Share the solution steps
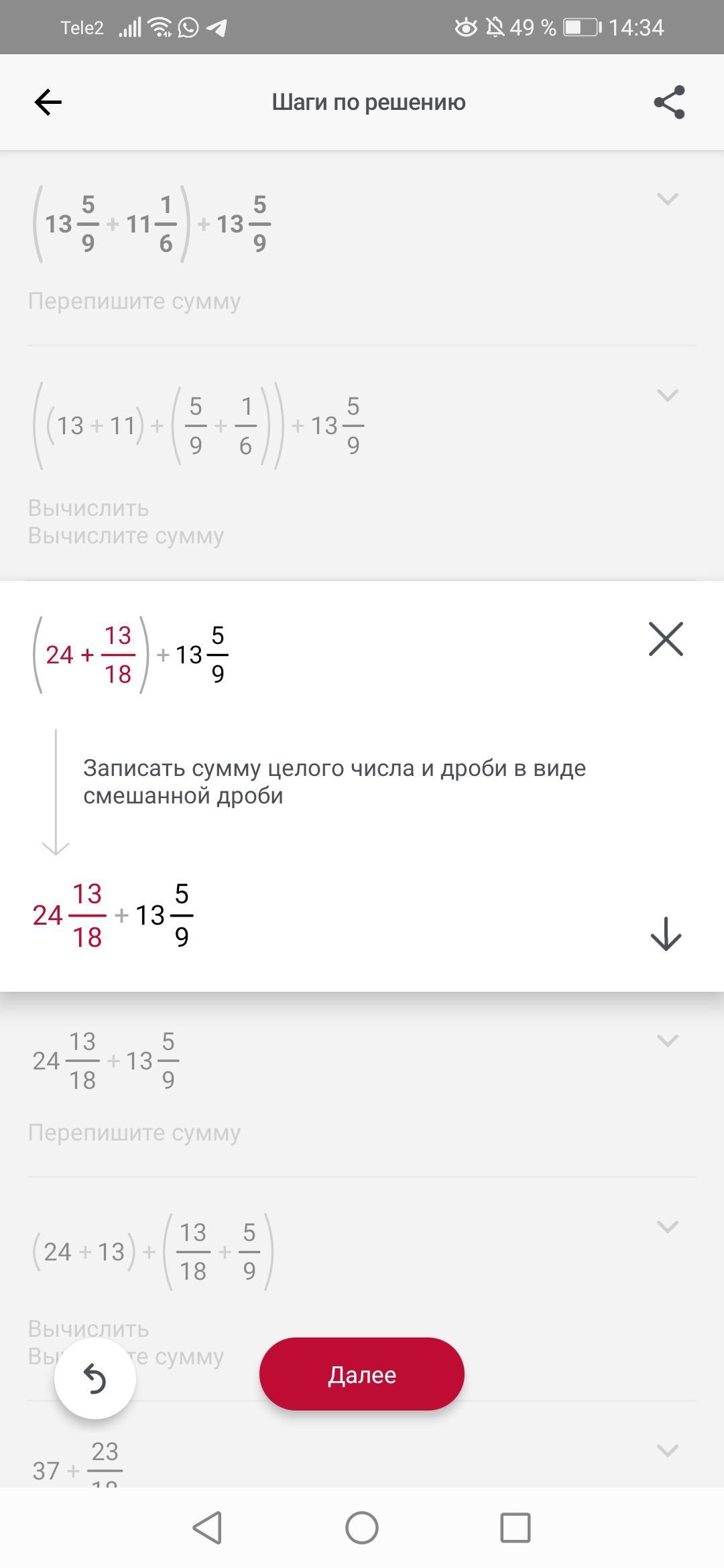 point(669,102)
